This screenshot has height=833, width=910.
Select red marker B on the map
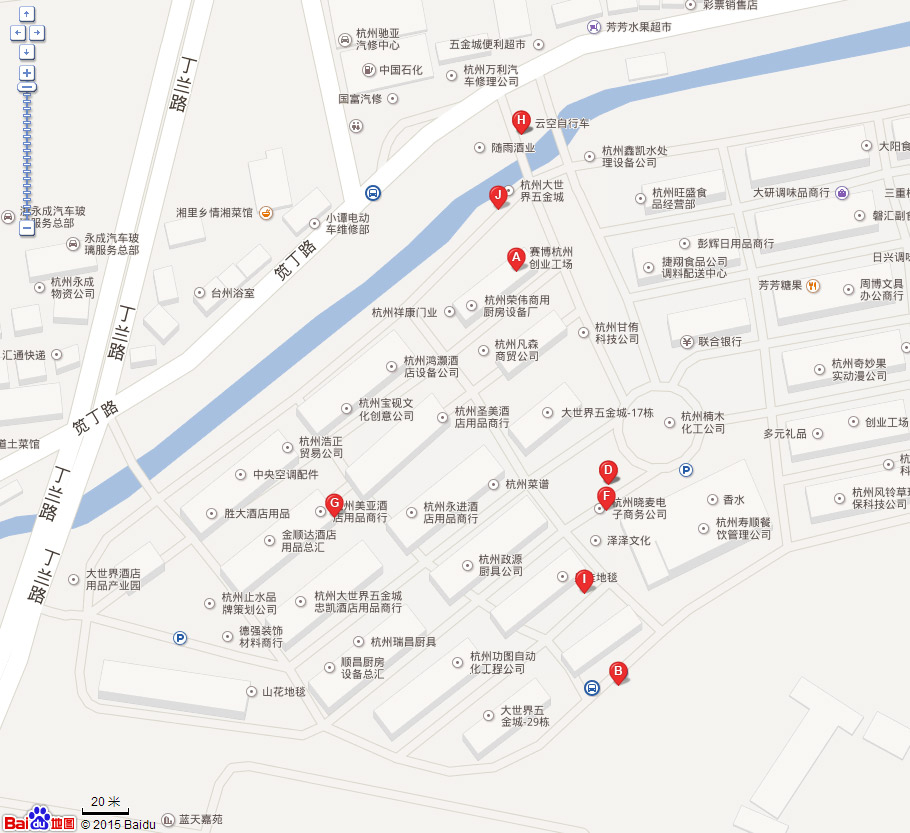coord(618,672)
